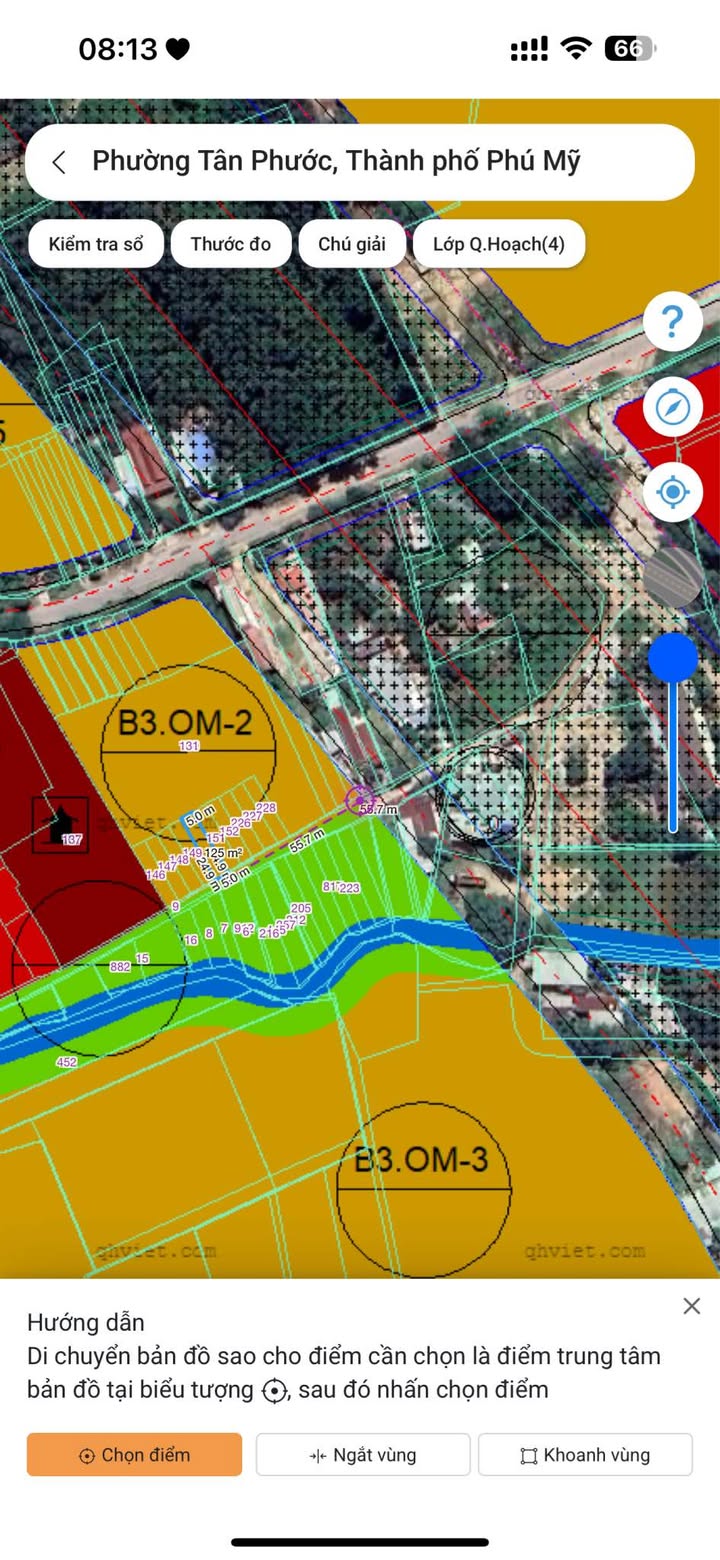The image size is (720, 1560).
Task: Open Chú giải legend
Action: (x=352, y=244)
